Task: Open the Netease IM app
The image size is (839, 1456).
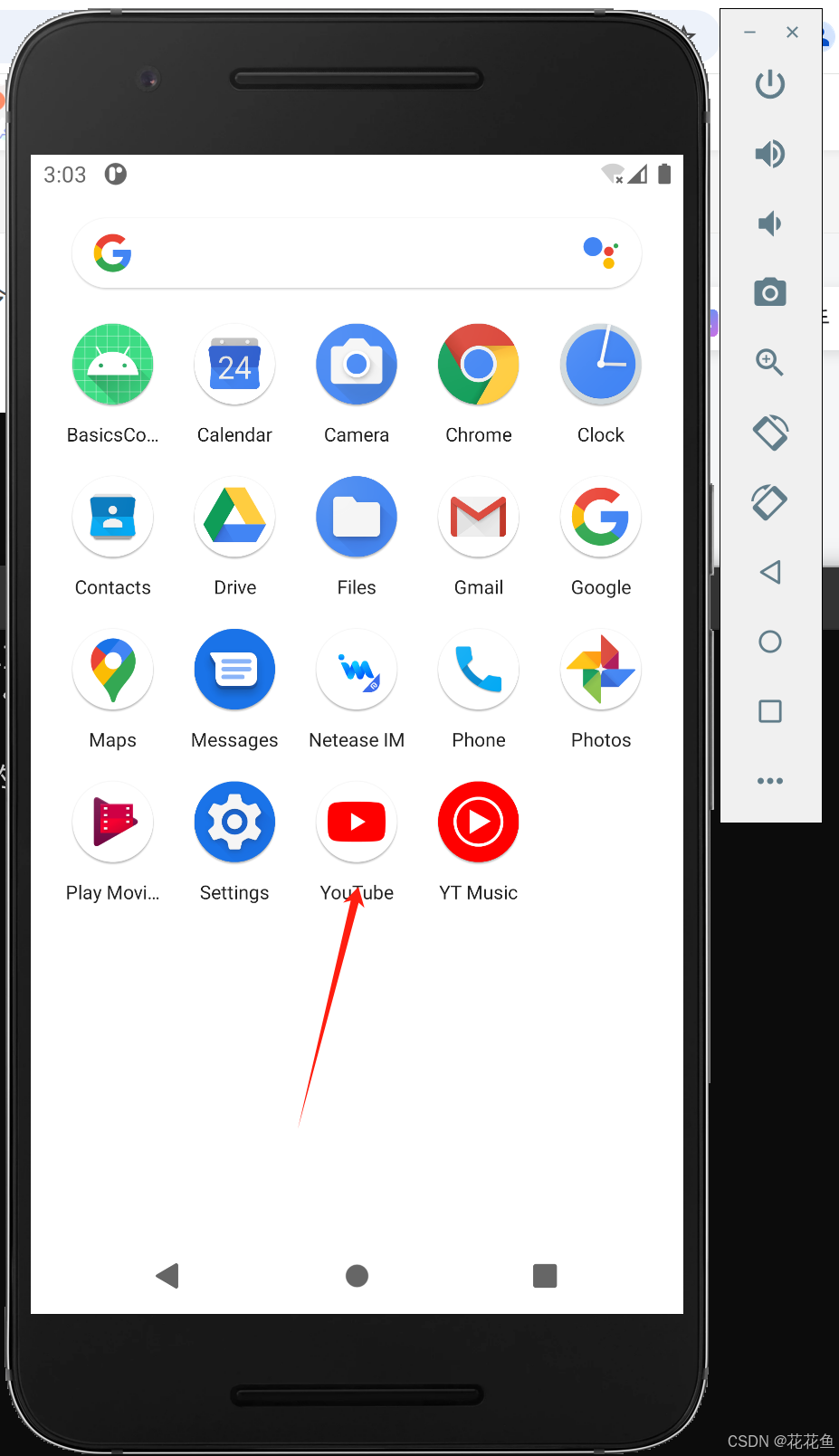Action: 357,670
